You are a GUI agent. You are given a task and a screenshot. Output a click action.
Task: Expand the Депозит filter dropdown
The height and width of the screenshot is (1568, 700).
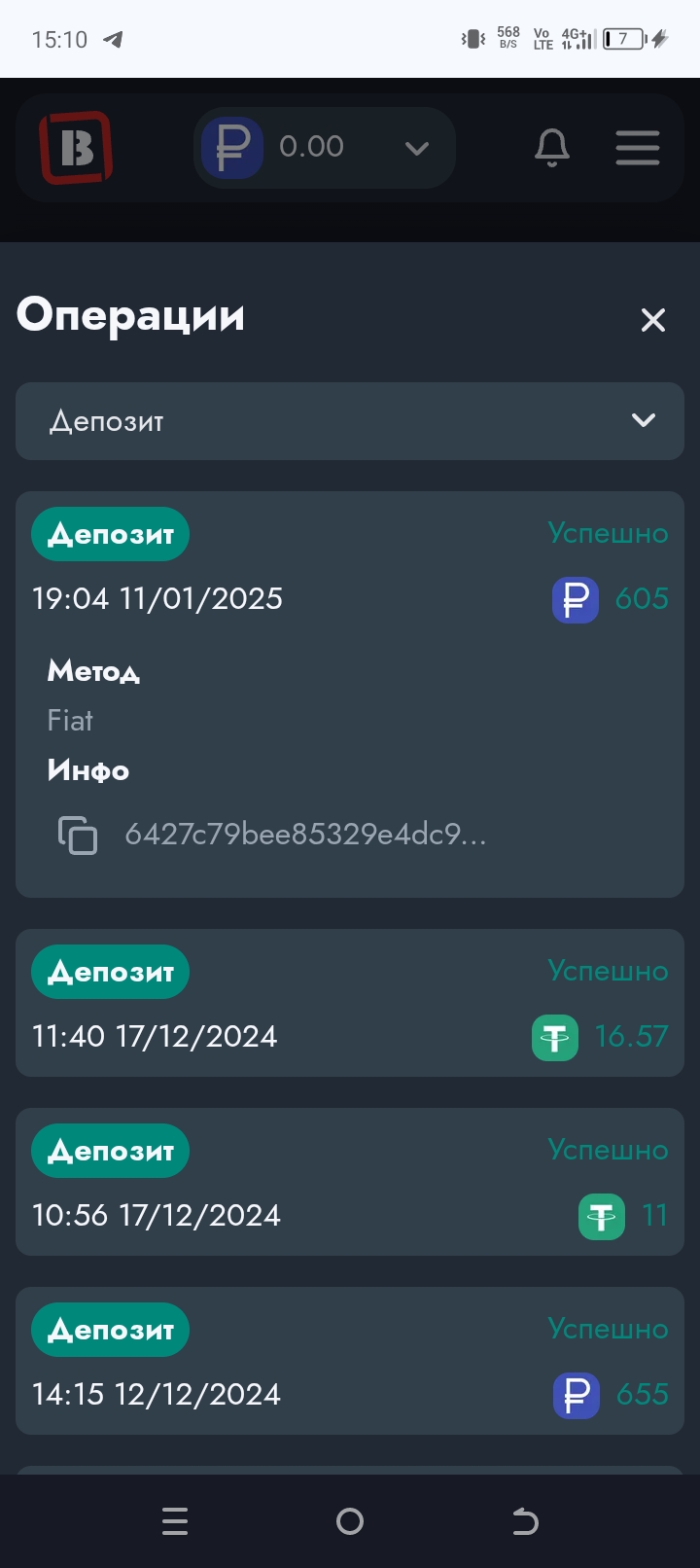coord(350,421)
